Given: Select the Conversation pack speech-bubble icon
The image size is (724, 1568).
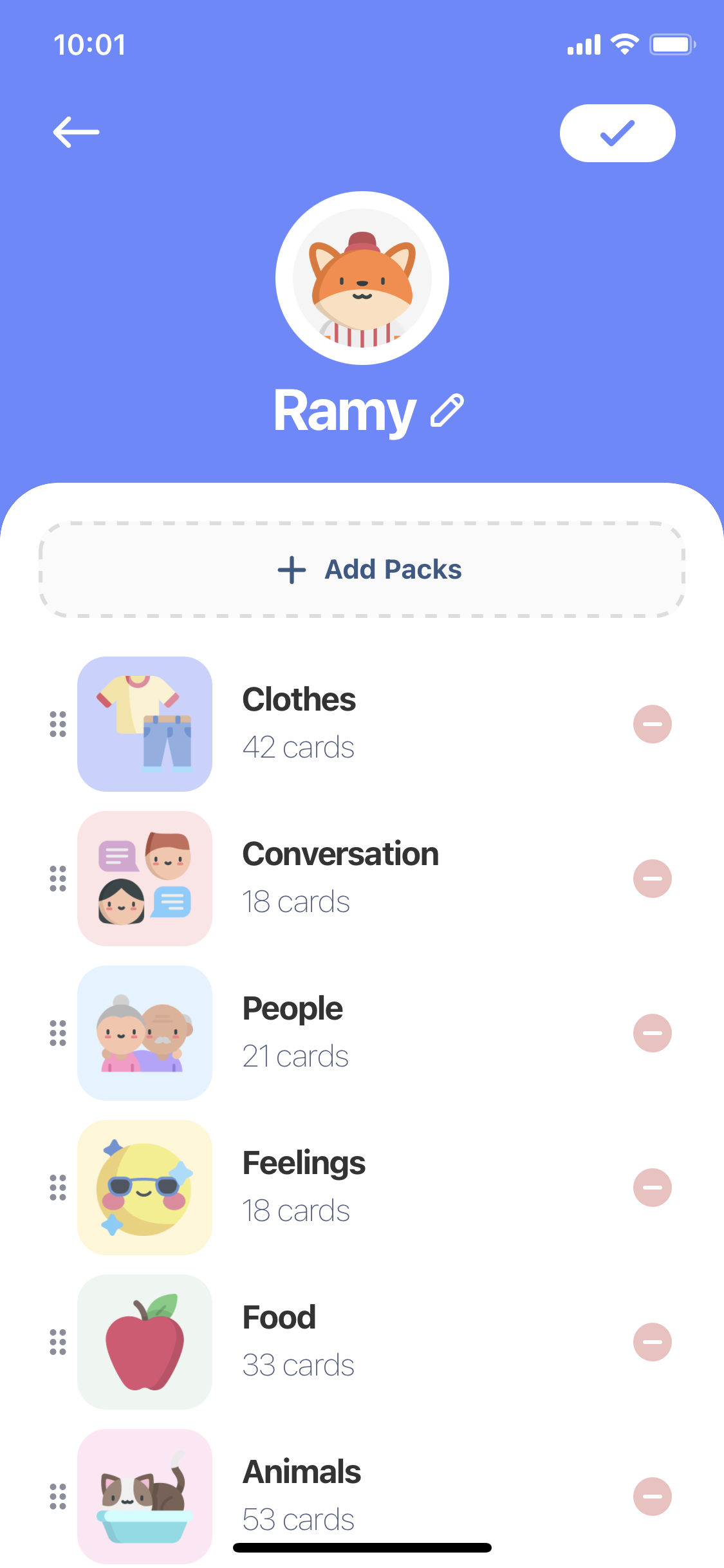Looking at the screenshot, I should pyautogui.click(x=144, y=878).
